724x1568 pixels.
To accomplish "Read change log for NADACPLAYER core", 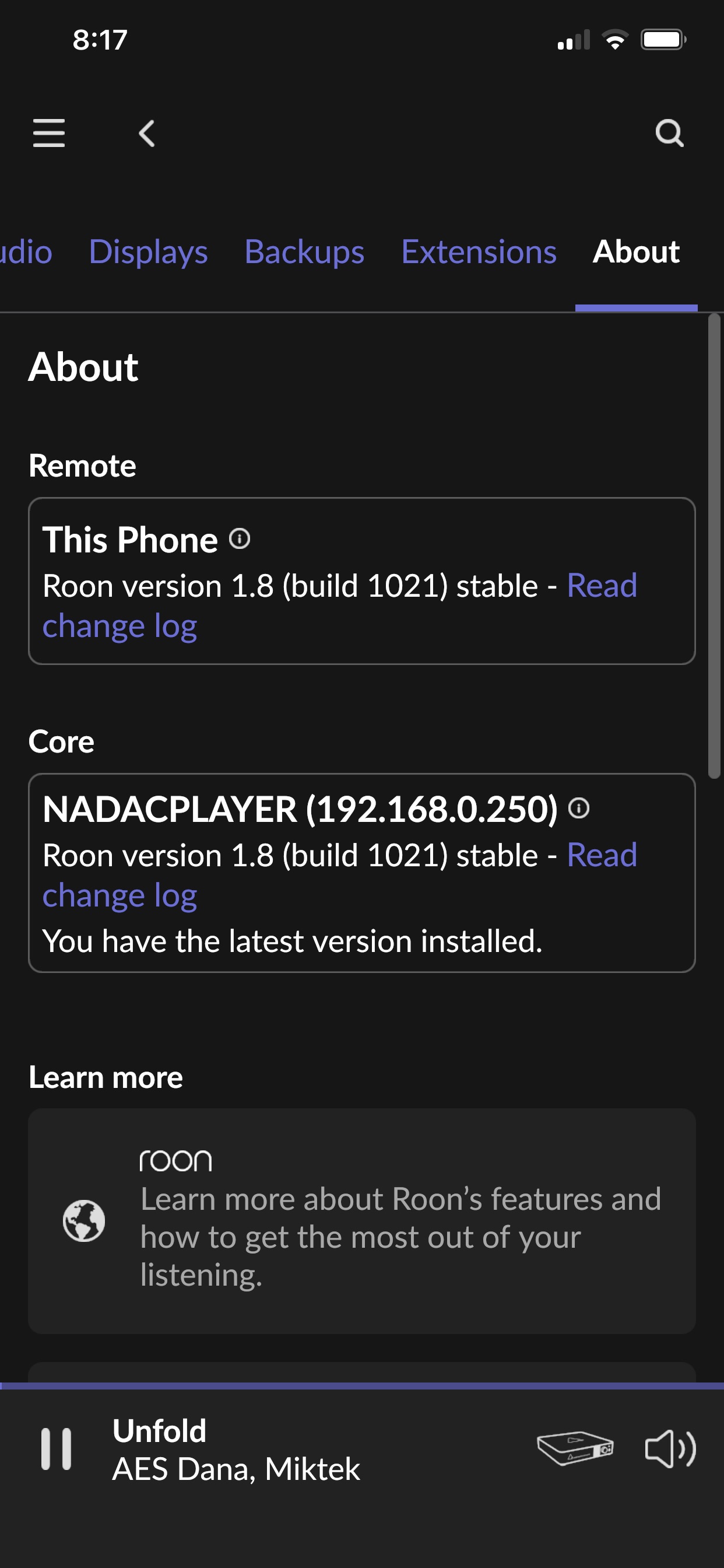I will pyautogui.click(x=339, y=876).
